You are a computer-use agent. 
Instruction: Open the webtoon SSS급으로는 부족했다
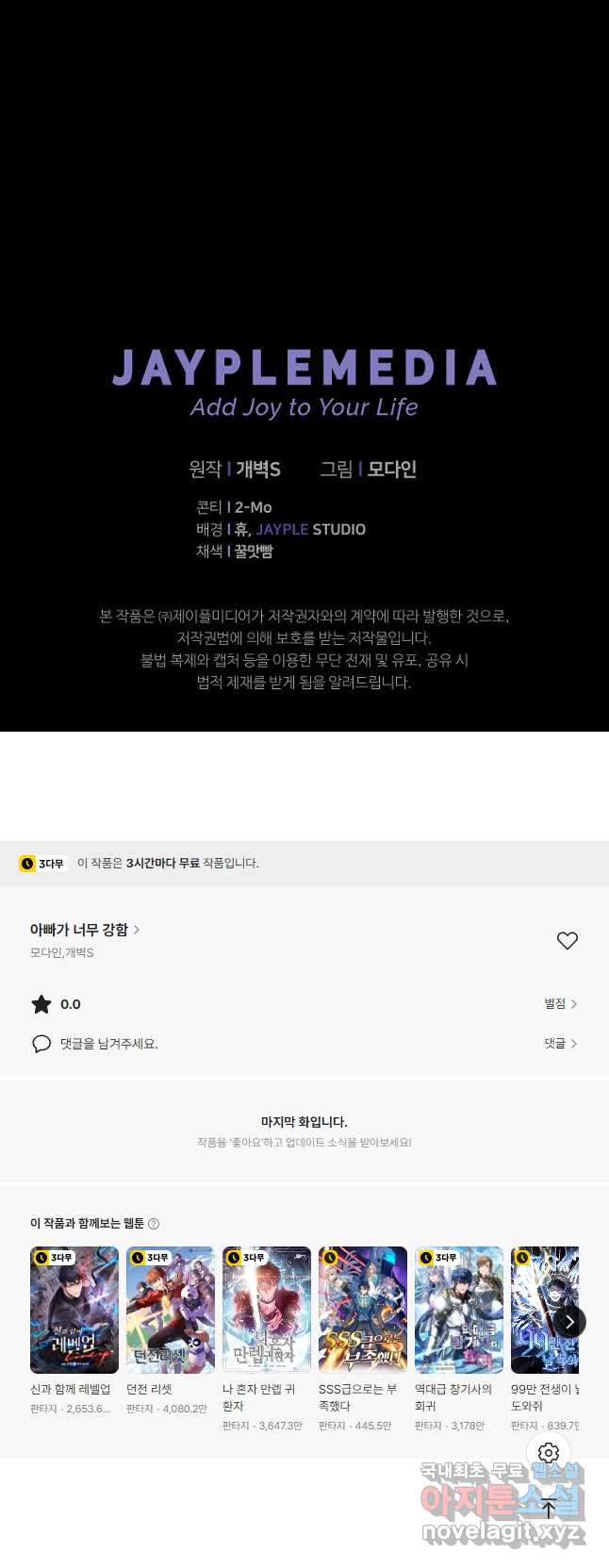[363, 1310]
